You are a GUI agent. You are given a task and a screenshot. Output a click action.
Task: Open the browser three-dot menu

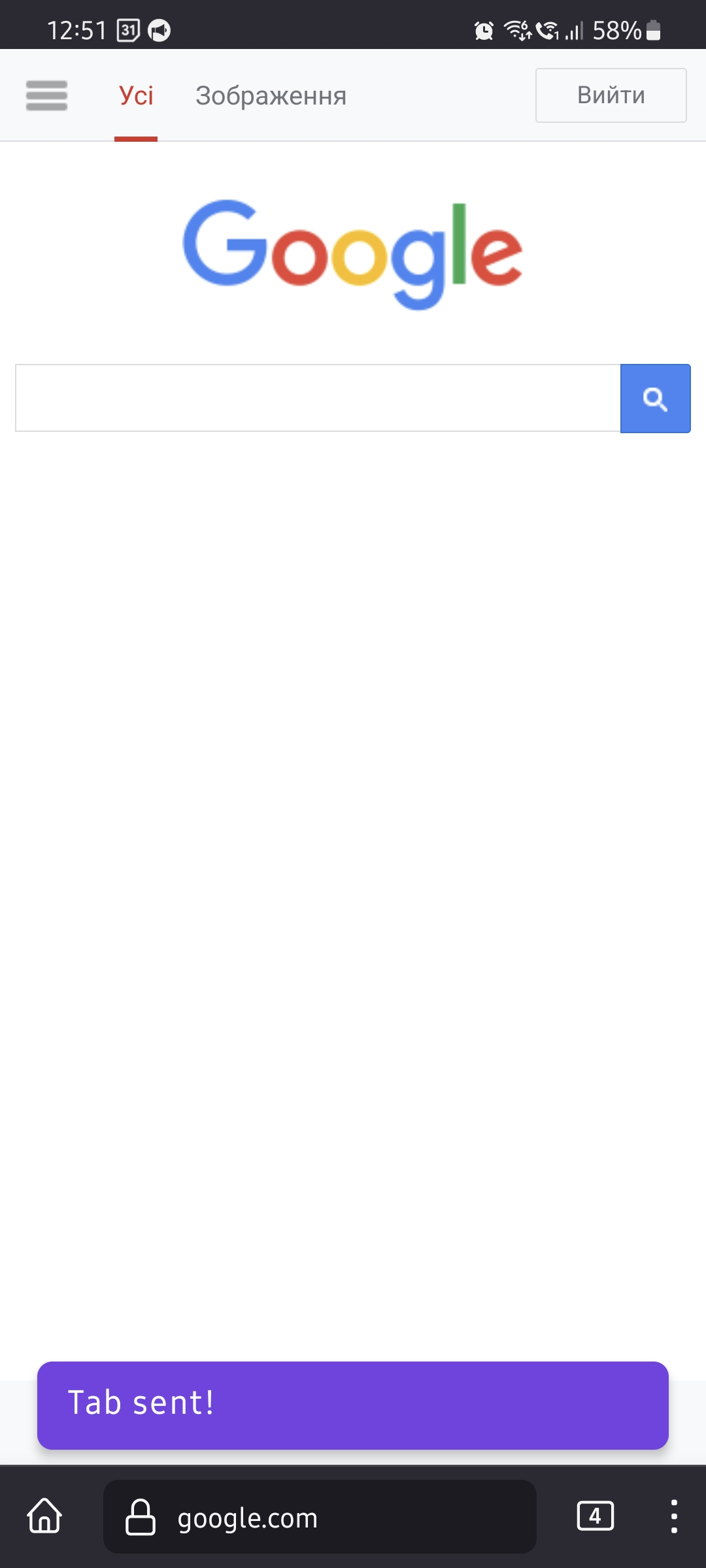click(674, 1516)
